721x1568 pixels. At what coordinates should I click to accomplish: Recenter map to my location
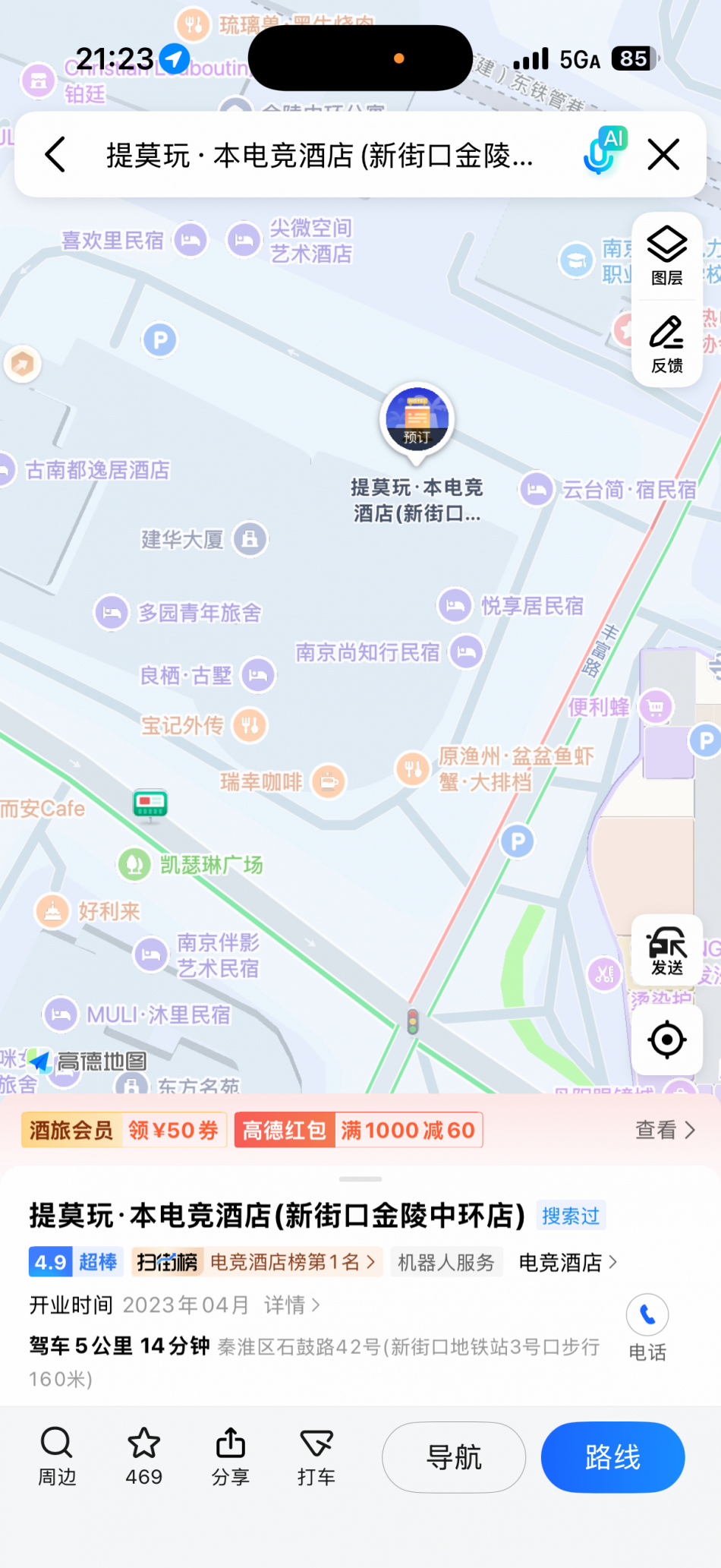pyautogui.click(x=666, y=1040)
